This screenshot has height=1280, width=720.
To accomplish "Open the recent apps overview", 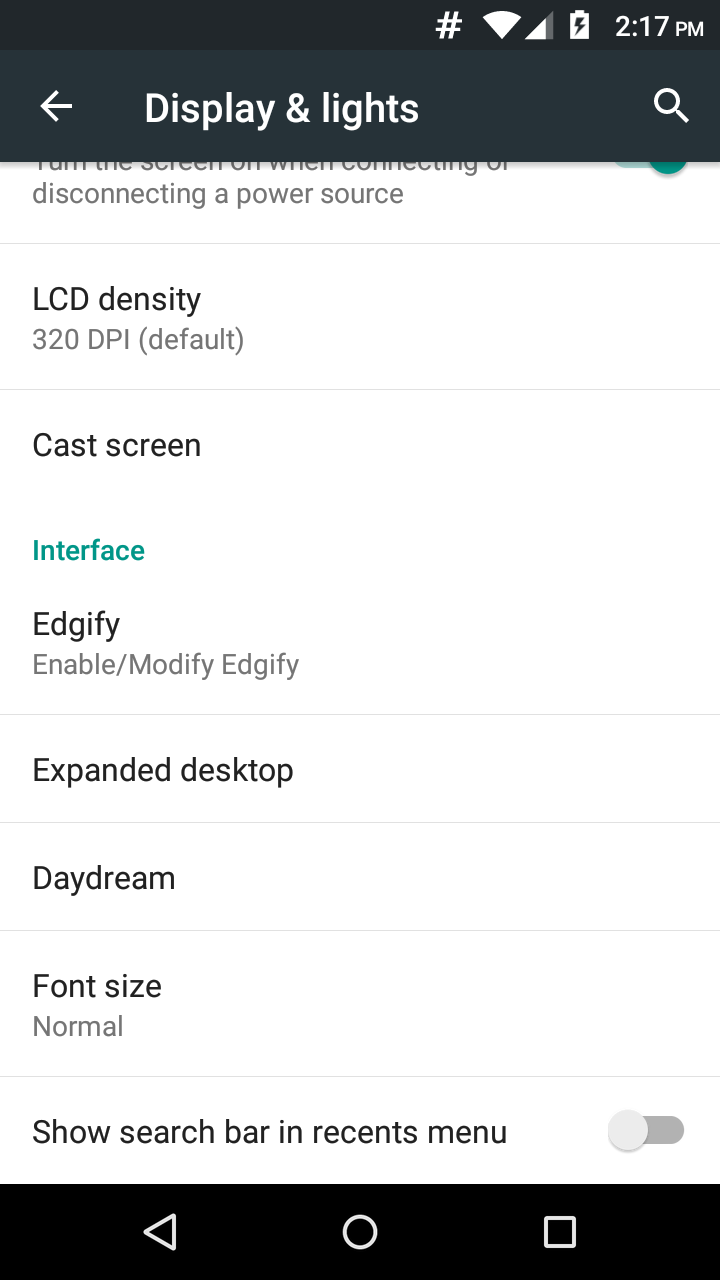I will pos(560,1232).
